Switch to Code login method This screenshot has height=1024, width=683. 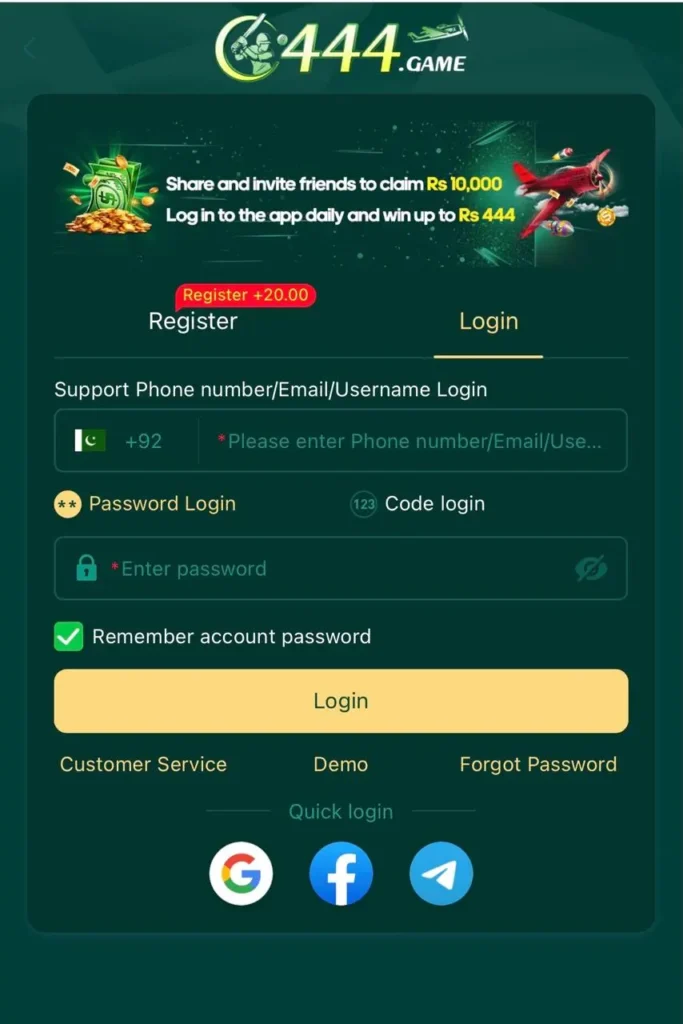click(418, 504)
